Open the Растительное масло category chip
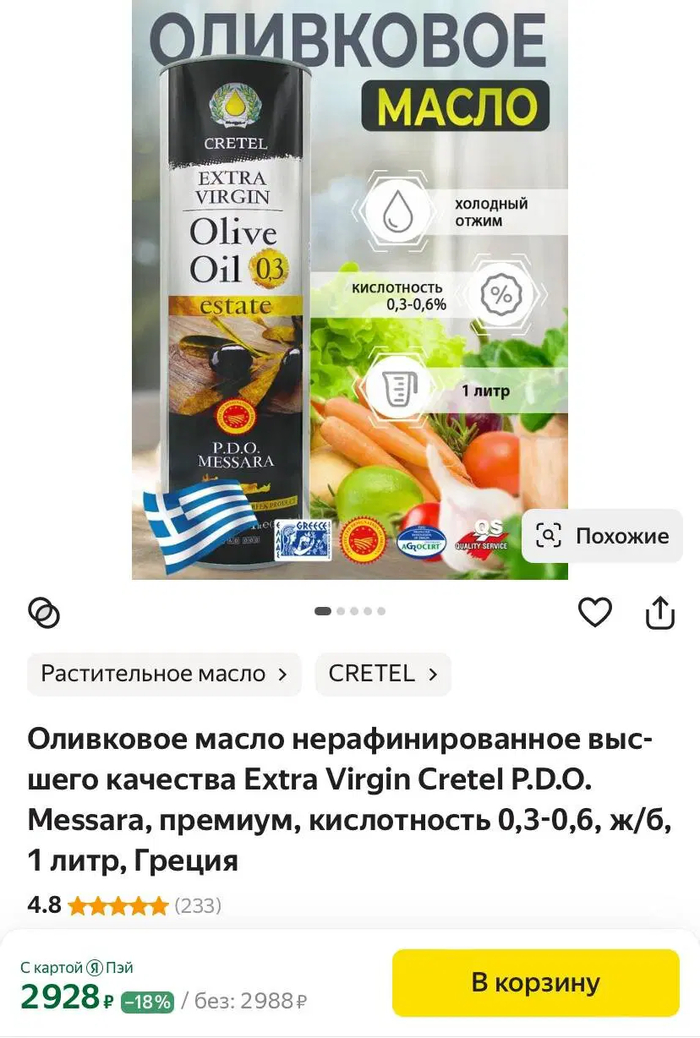700x1038 pixels. pos(164,674)
